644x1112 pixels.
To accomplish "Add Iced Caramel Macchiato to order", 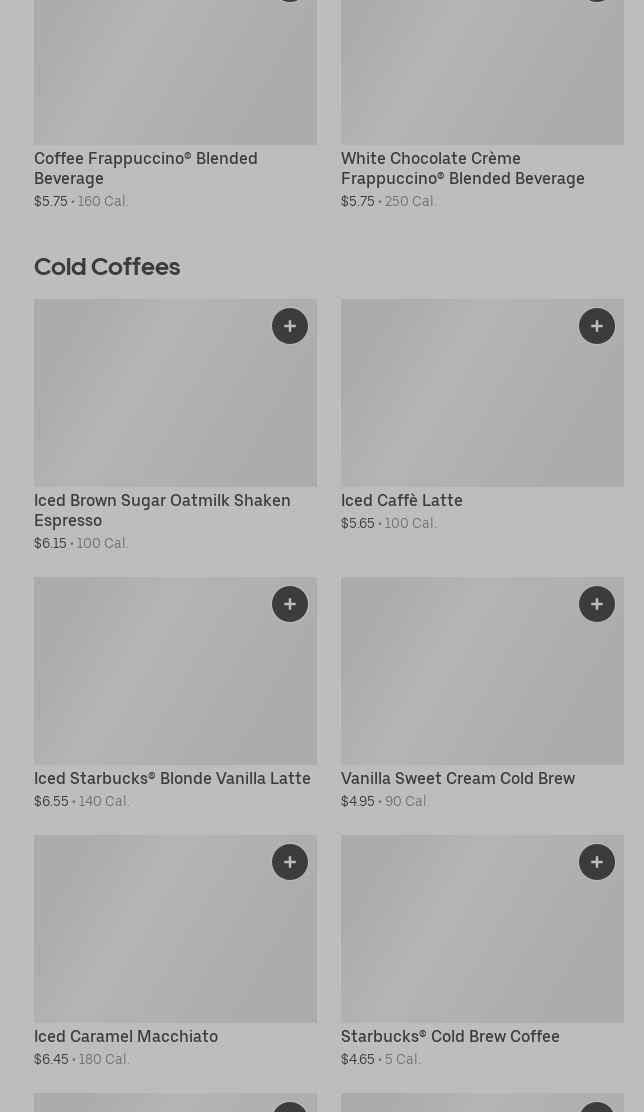I will [290, 862].
